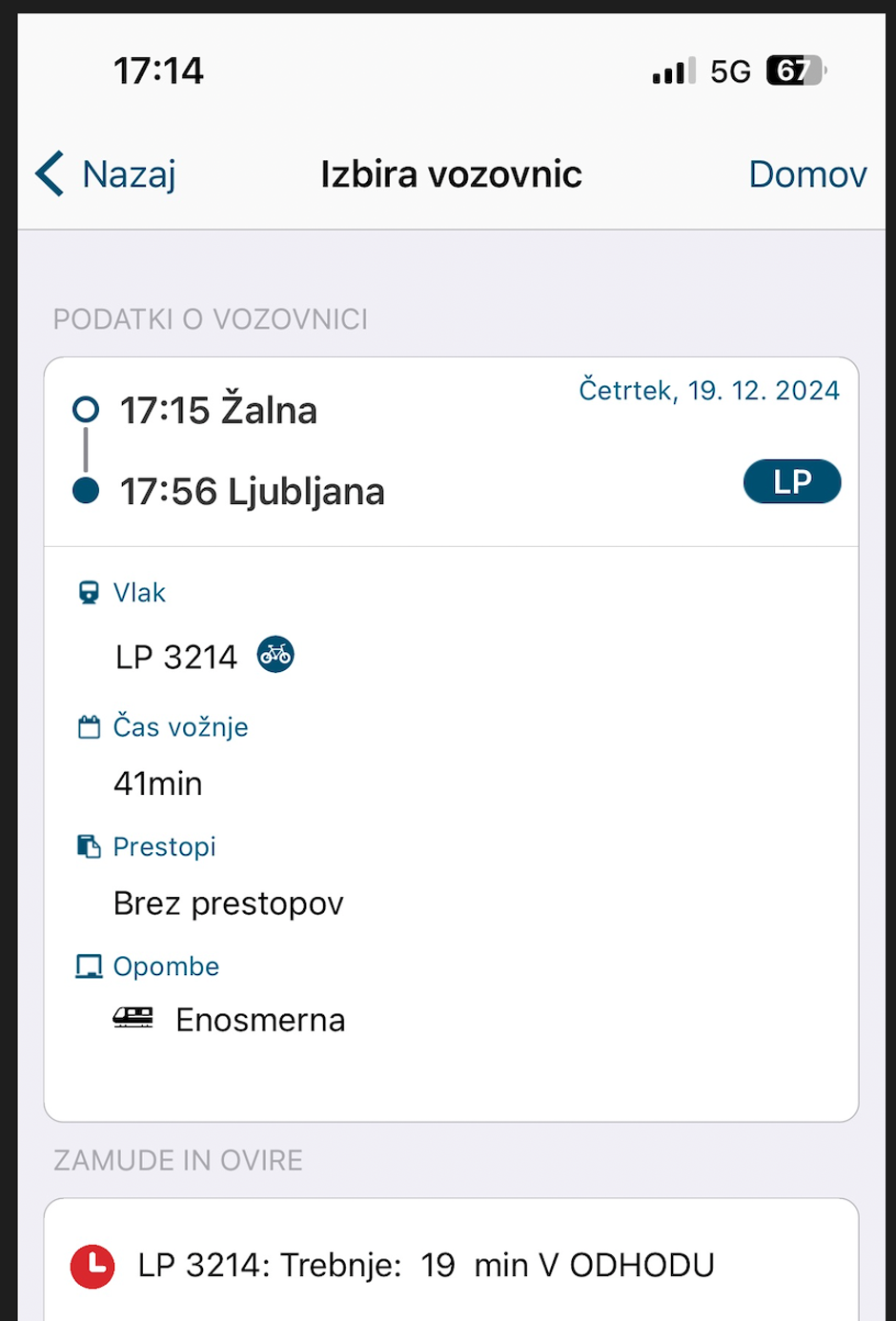Expand the ZAMUDE IN OVIRE section
Screen dimensions: 896x1321
click(177, 1160)
